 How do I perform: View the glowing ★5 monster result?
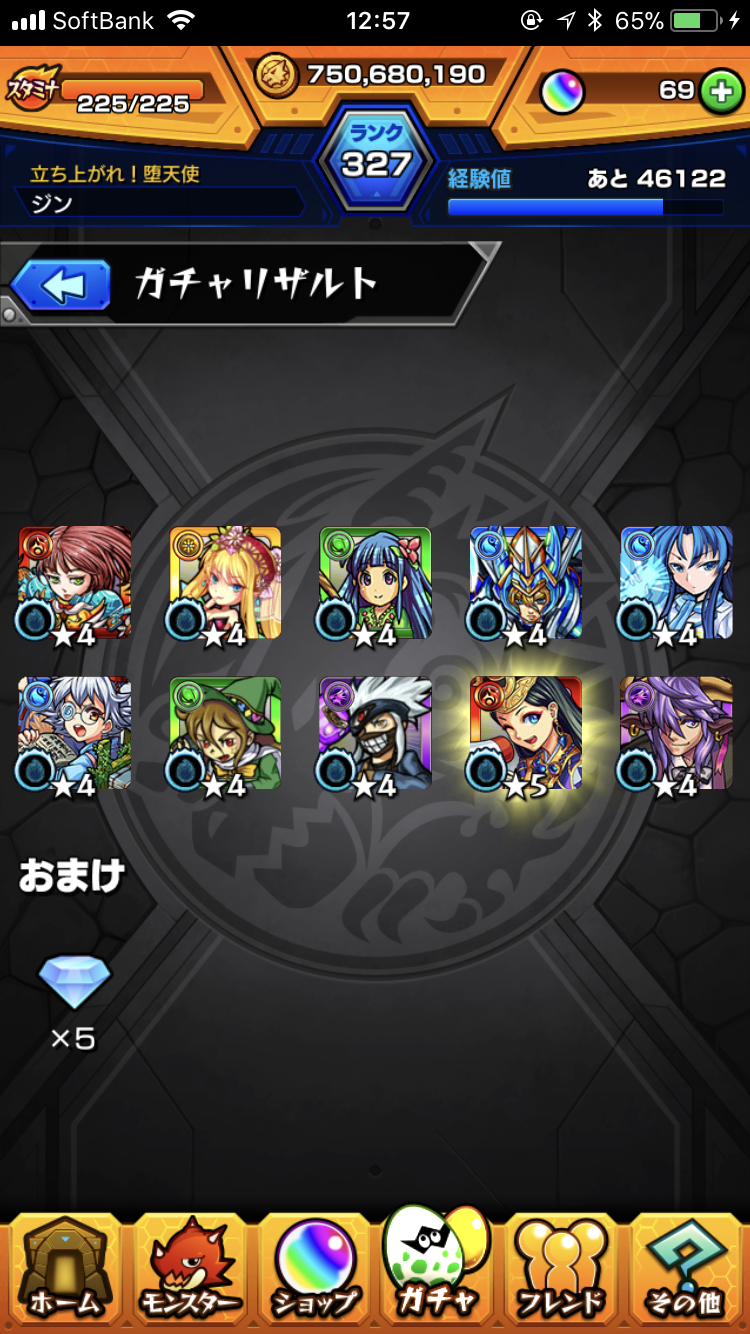coord(526,733)
